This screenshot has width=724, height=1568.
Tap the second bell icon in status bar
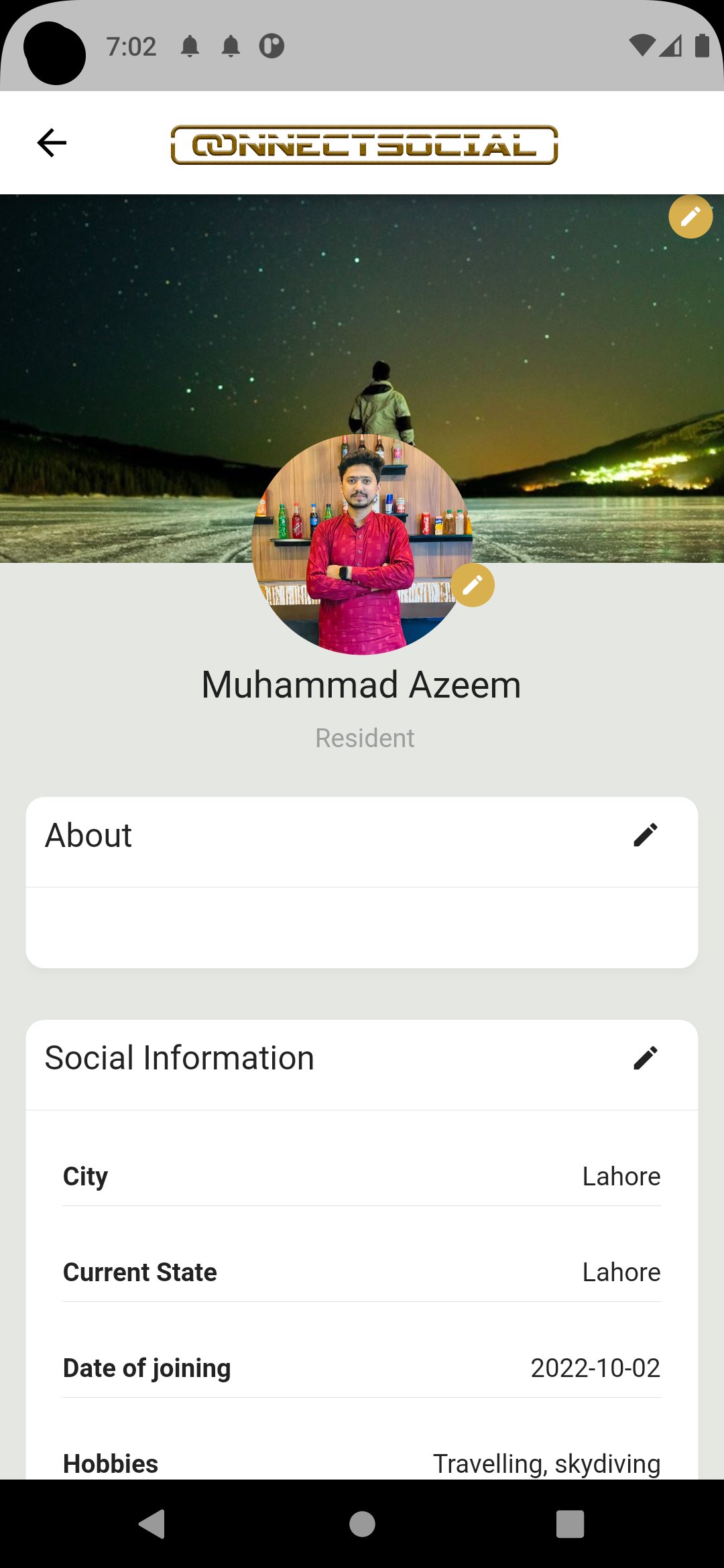231,46
